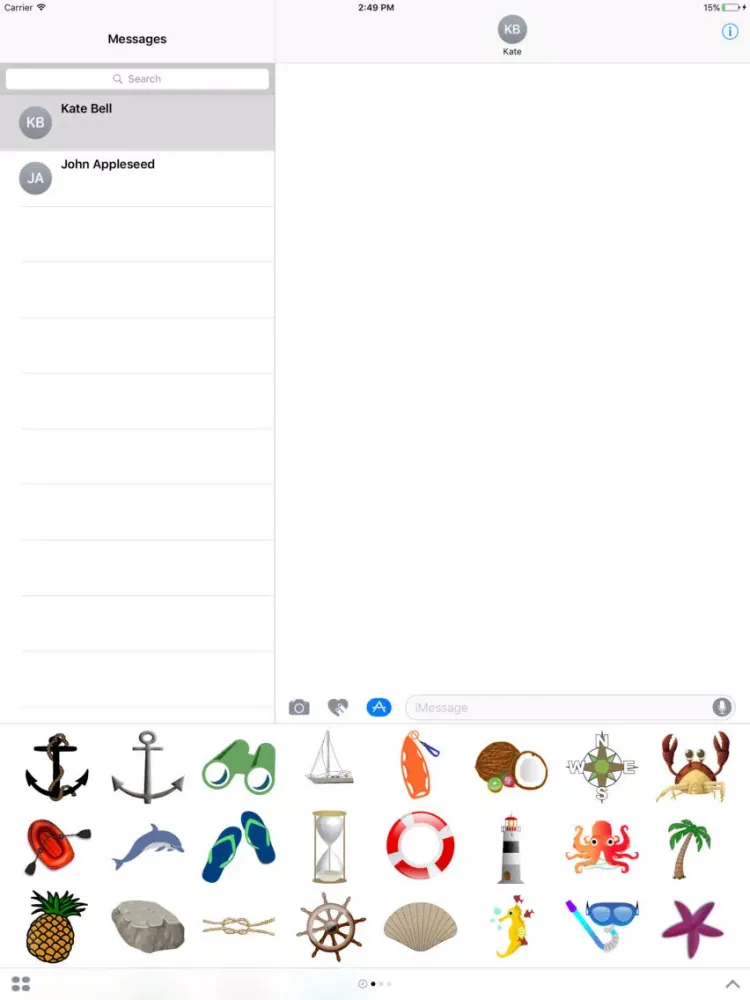
Task: Open Digital Touch heart icon
Action: point(338,708)
